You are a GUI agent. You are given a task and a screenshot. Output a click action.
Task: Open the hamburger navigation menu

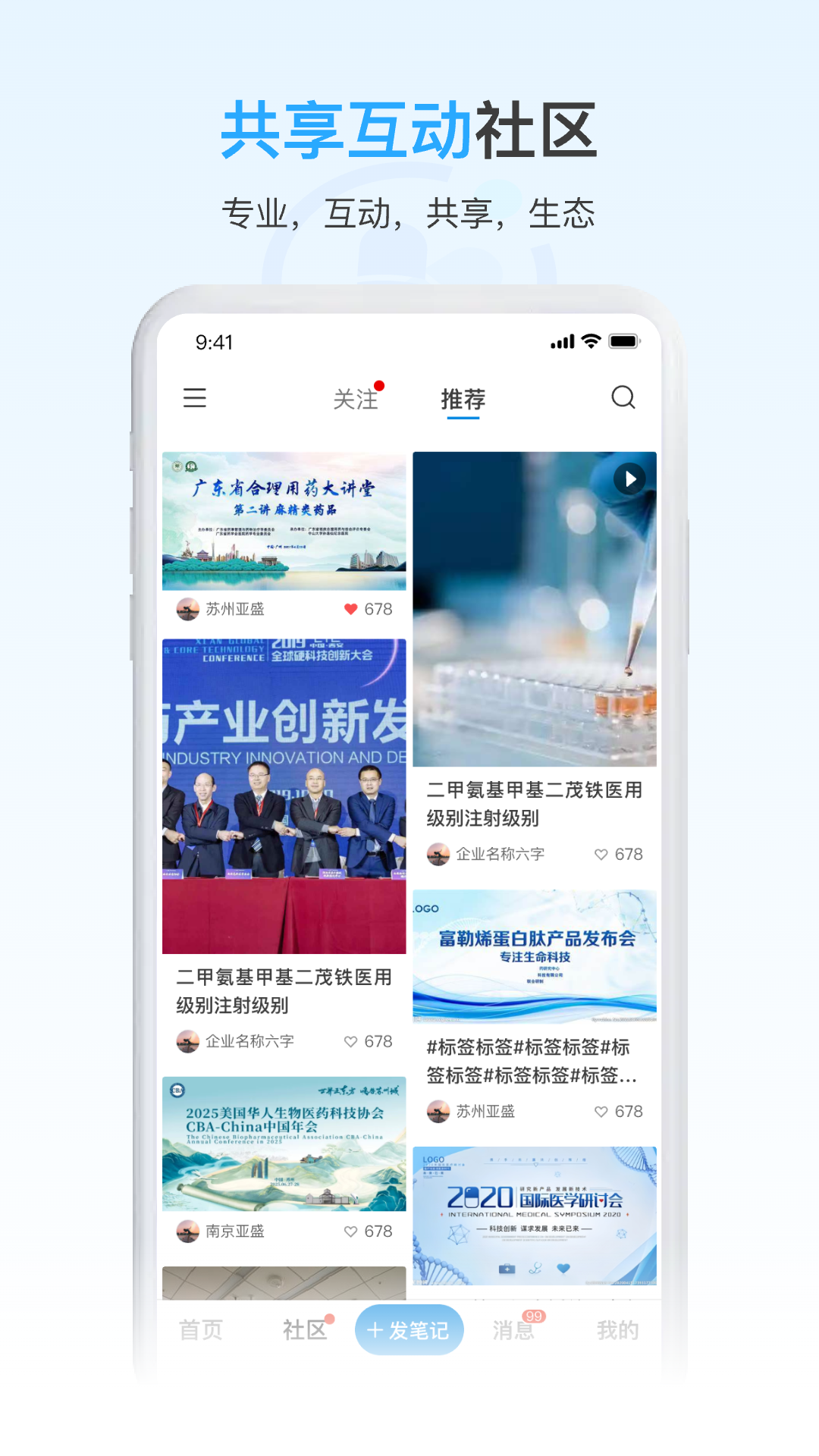coord(196,399)
